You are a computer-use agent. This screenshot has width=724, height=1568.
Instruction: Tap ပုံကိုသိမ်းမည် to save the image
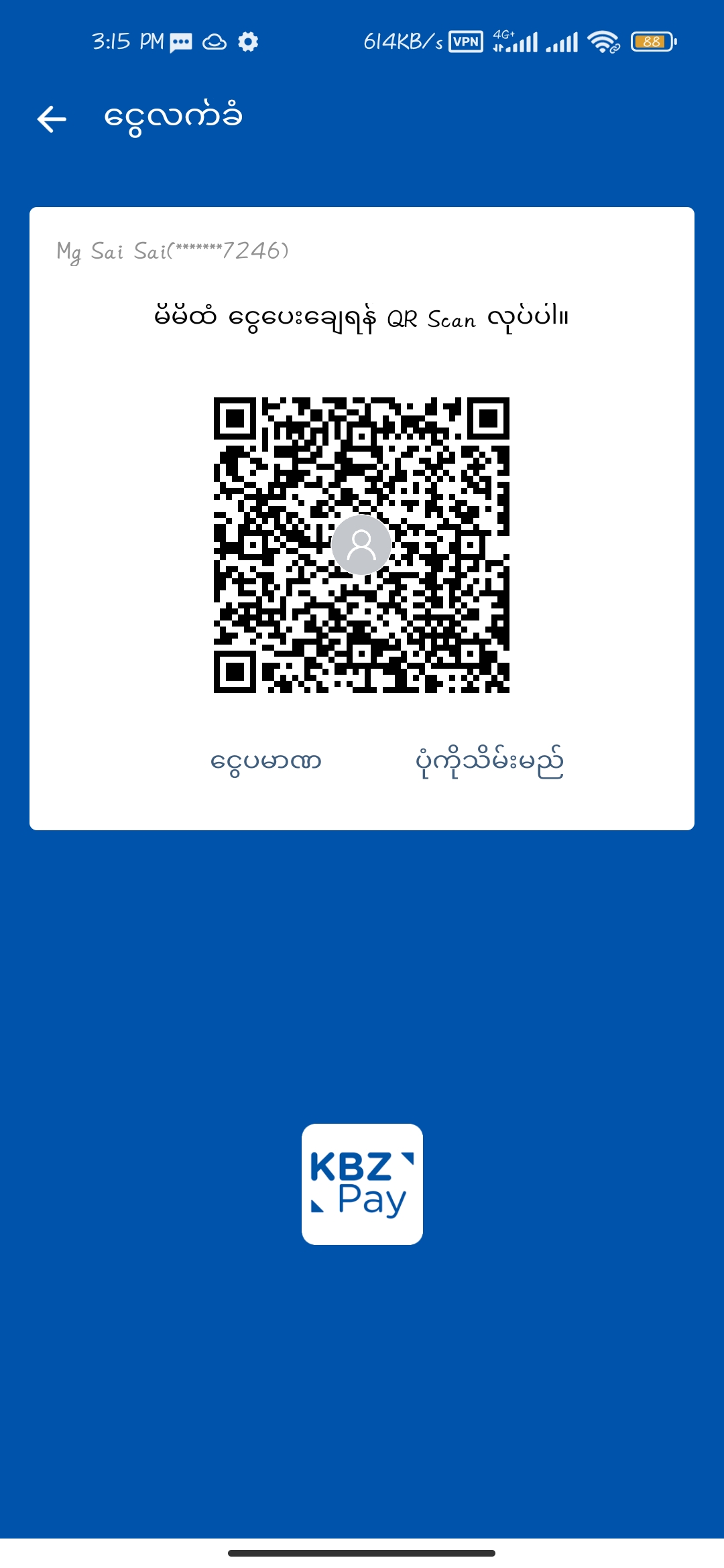(489, 762)
